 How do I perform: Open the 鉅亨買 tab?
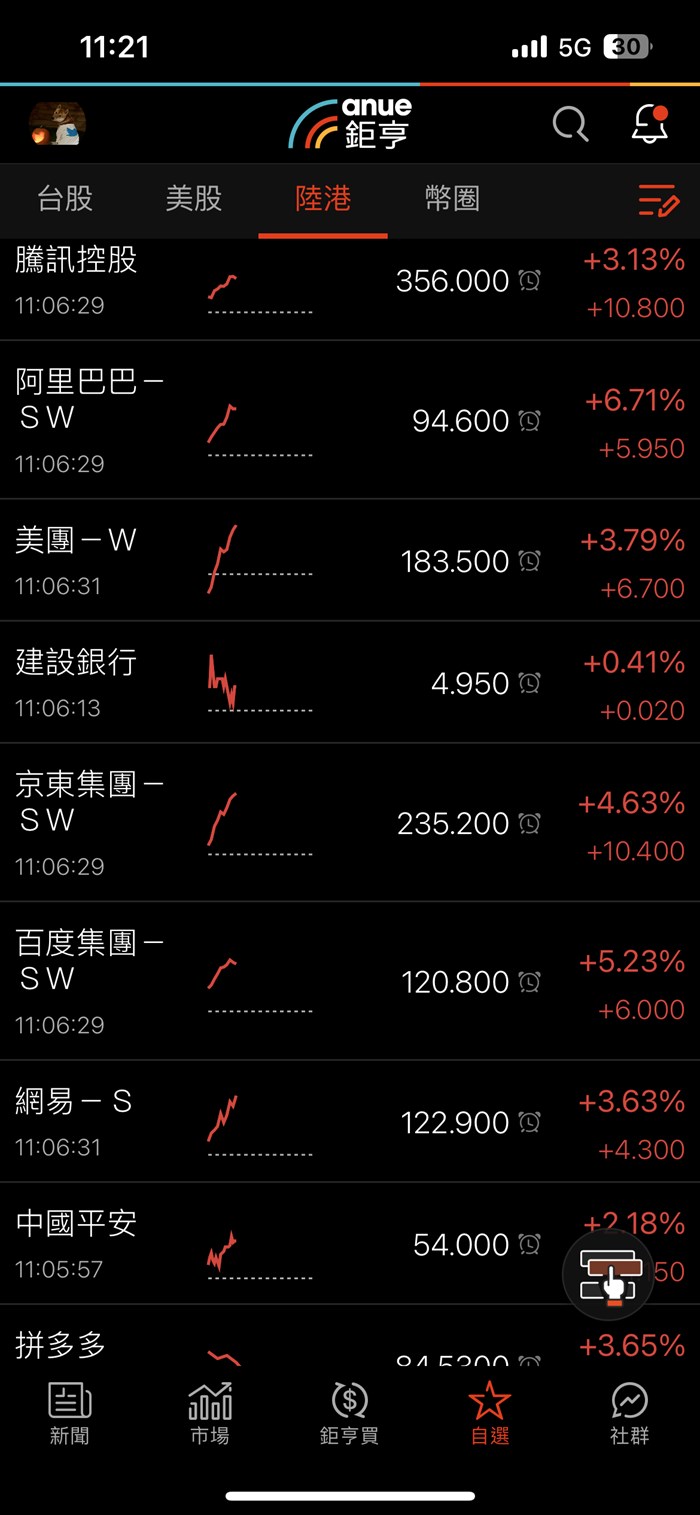pyautogui.click(x=349, y=1414)
